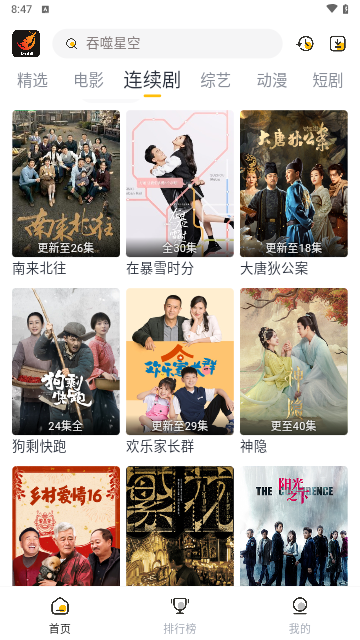Tap the 首页 bottom navigation item
The height and width of the screenshot is (640, 360).
coord(60,615)
